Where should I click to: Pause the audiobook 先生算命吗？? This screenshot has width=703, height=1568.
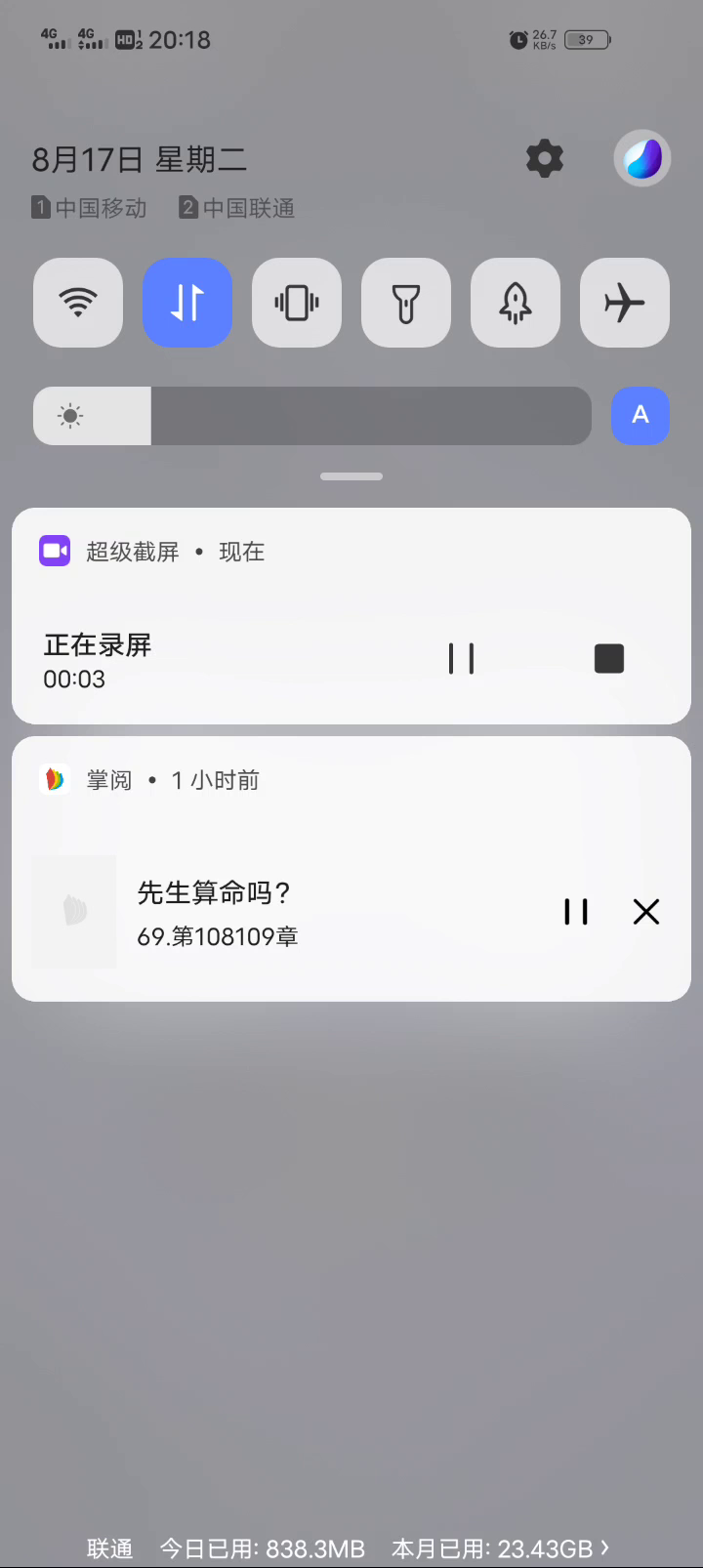coord(576,912)
